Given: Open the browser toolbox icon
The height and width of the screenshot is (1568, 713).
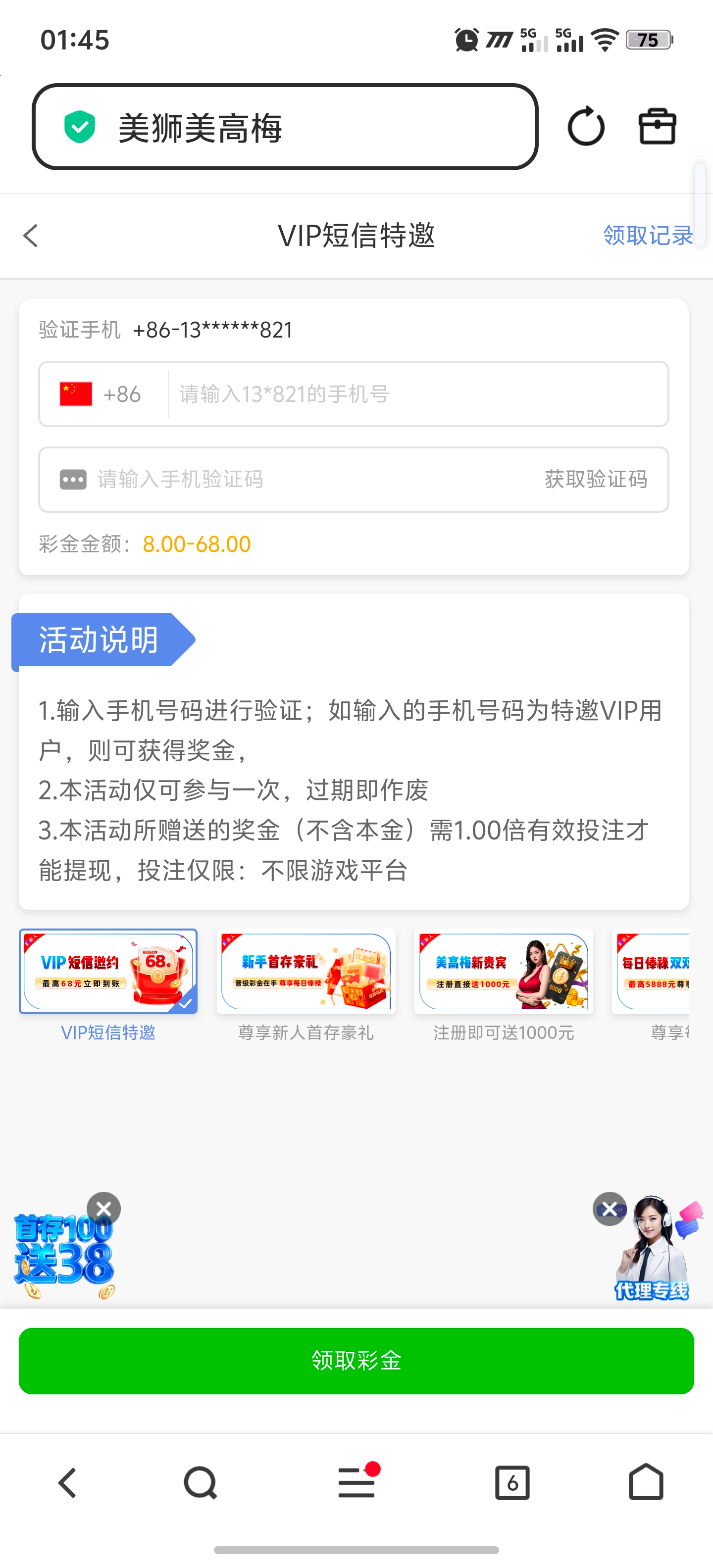Looking at the screenshot, I should 657,127.
